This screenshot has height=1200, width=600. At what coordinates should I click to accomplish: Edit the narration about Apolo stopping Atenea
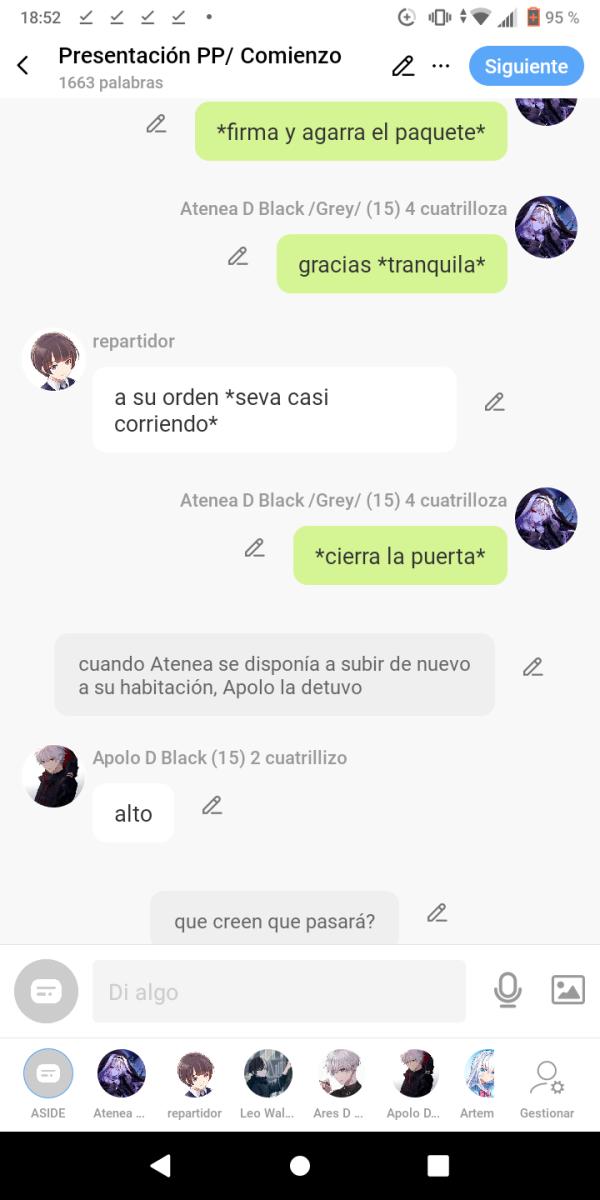(533, 667)
